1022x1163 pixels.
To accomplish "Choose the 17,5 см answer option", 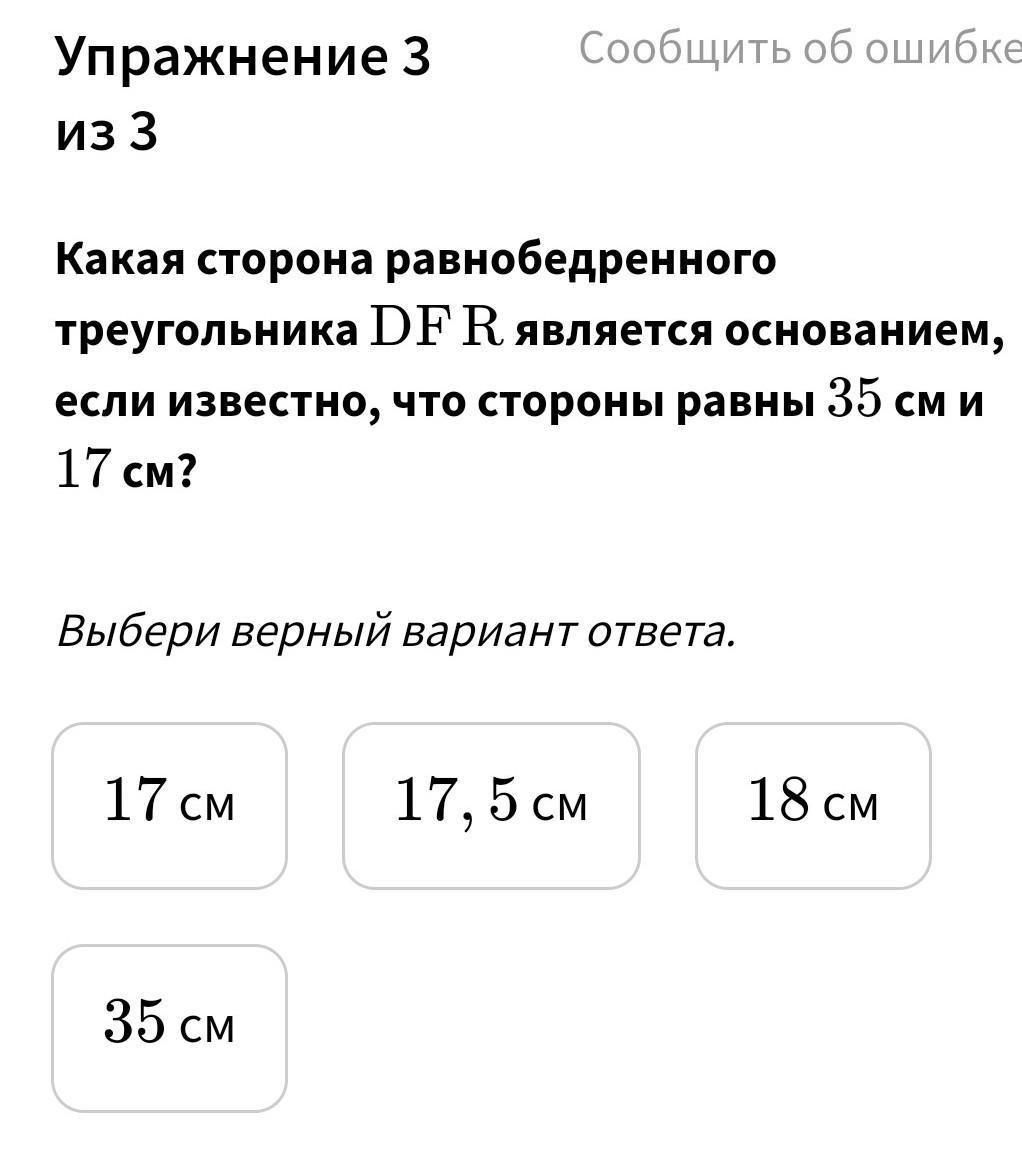I will pos(491,805).
